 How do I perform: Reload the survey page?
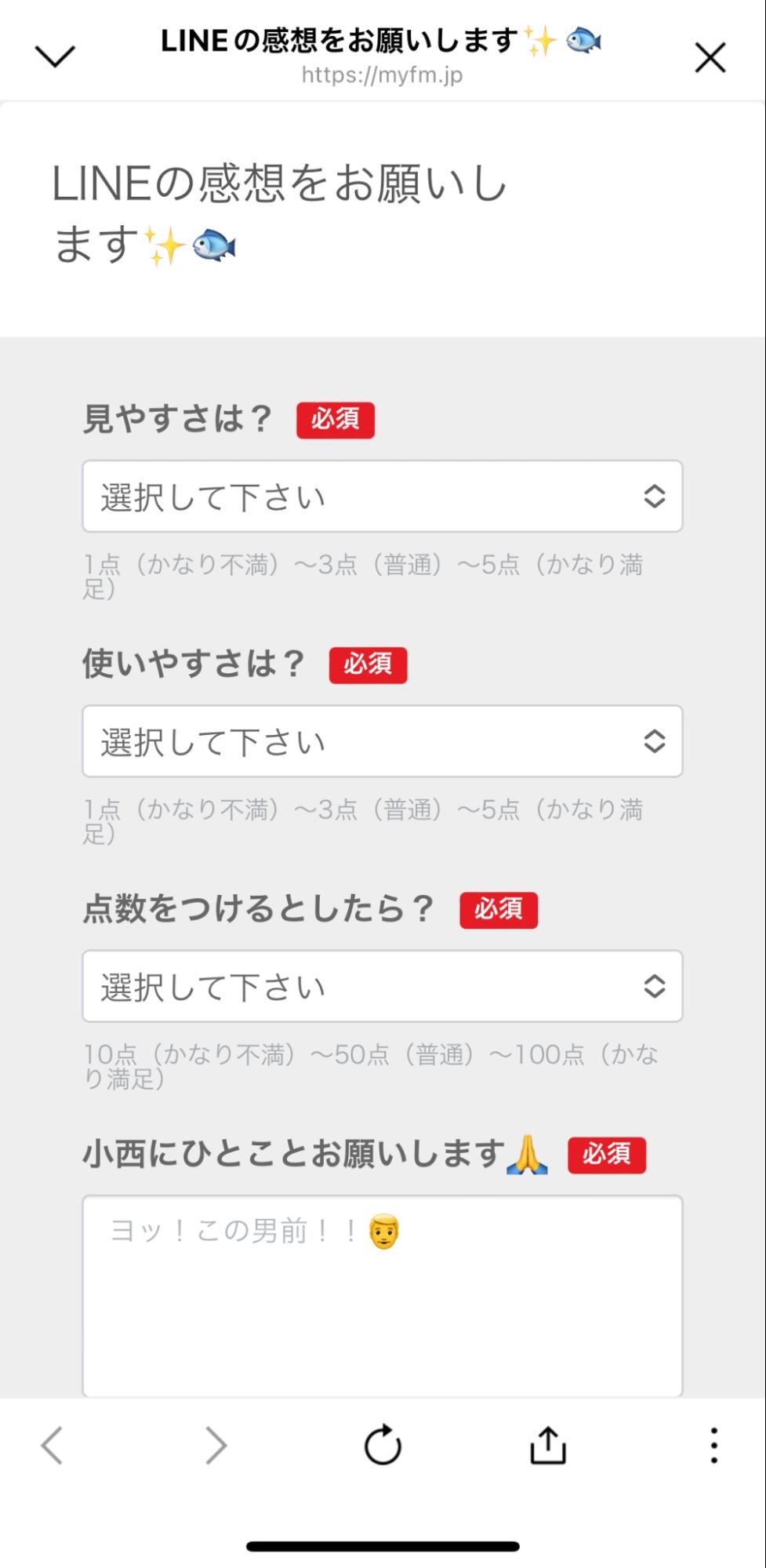point(383,1445)
